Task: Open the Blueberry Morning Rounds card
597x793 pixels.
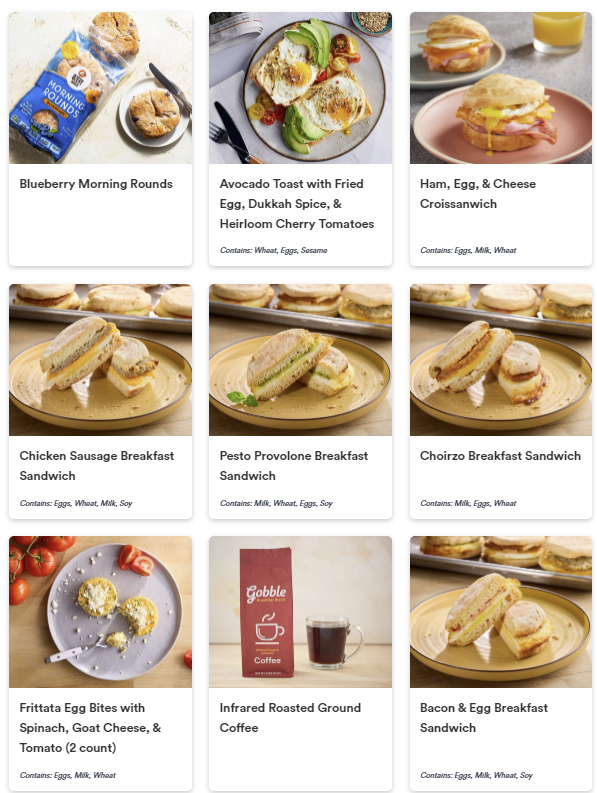Action: 100,139
